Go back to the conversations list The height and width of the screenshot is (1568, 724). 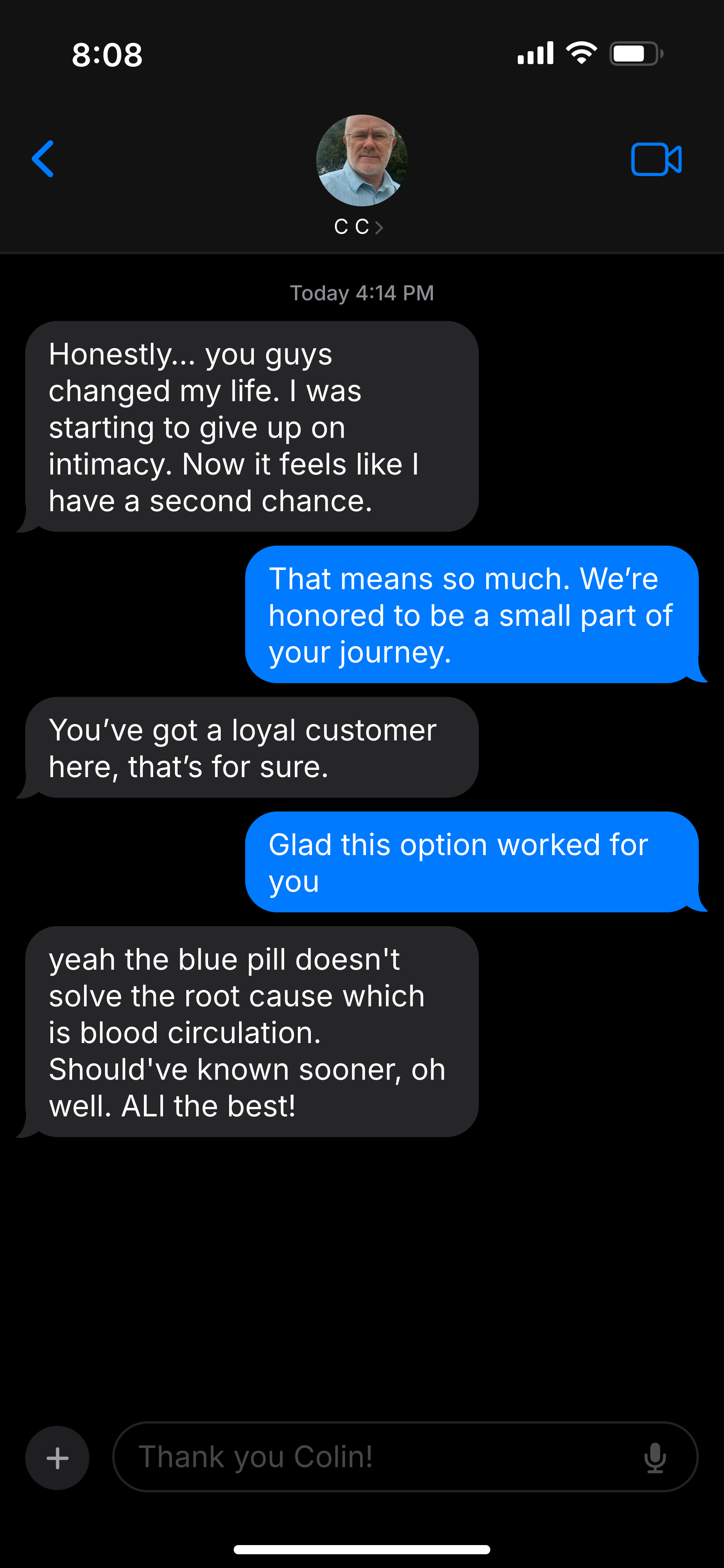[43, 159]
